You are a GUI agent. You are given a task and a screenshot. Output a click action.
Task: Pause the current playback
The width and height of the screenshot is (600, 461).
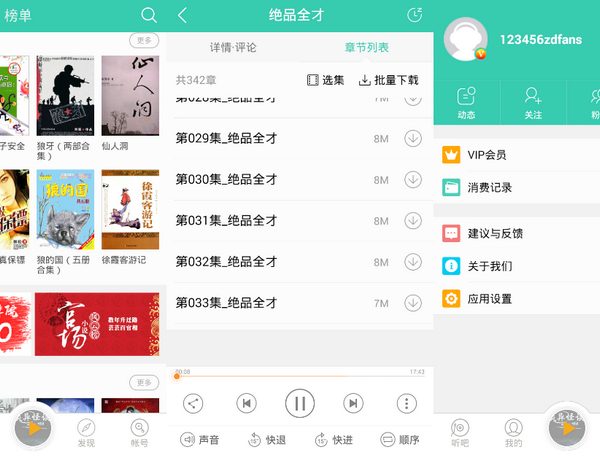(x=299, y=403)
